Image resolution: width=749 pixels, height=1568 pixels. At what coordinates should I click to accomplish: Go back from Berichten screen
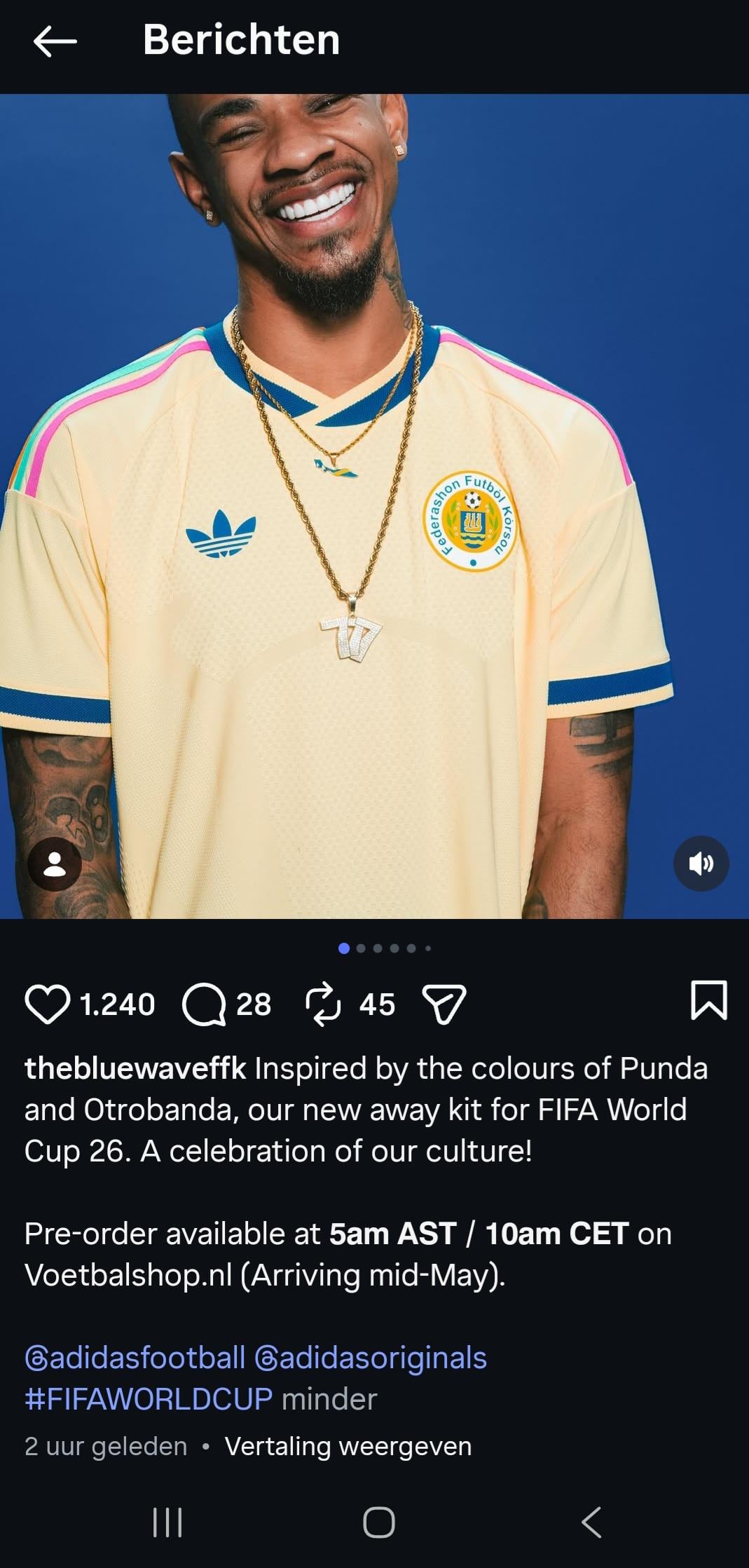pos(55,41)
